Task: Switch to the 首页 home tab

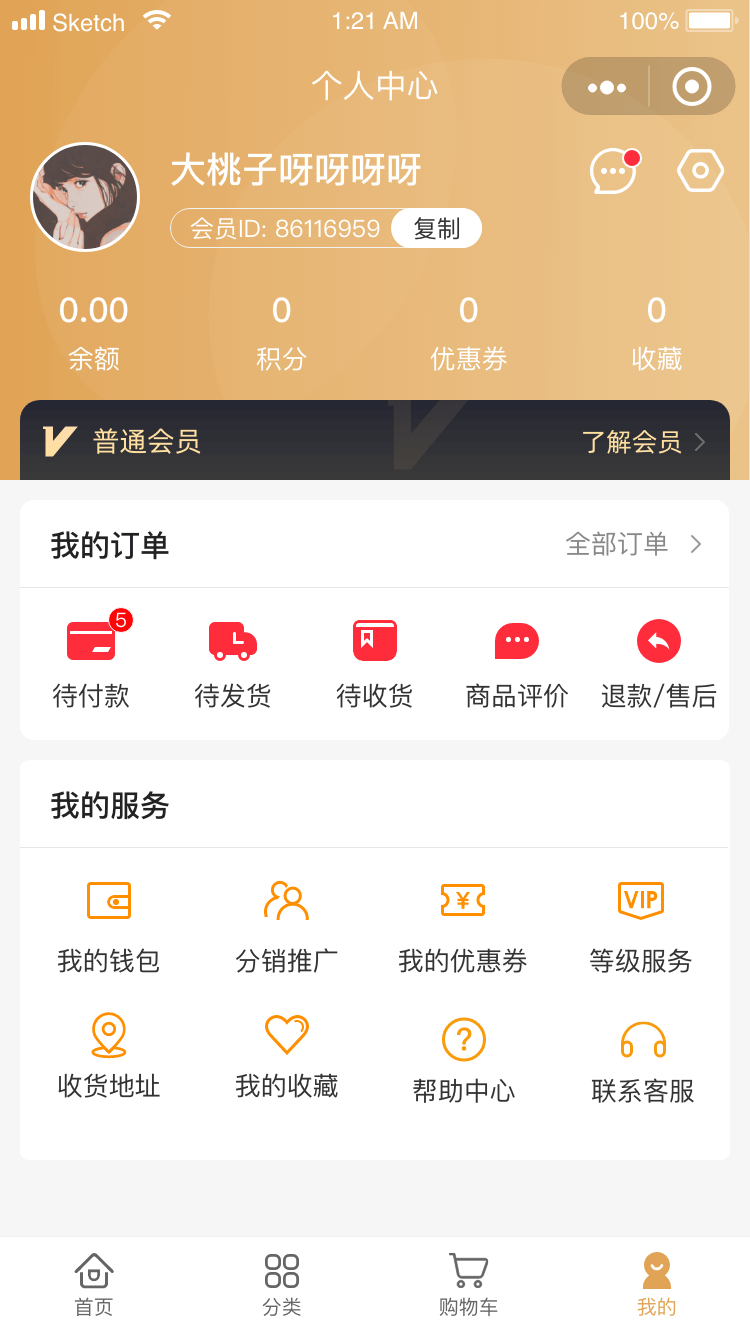Action: [x=94, y=1284]
